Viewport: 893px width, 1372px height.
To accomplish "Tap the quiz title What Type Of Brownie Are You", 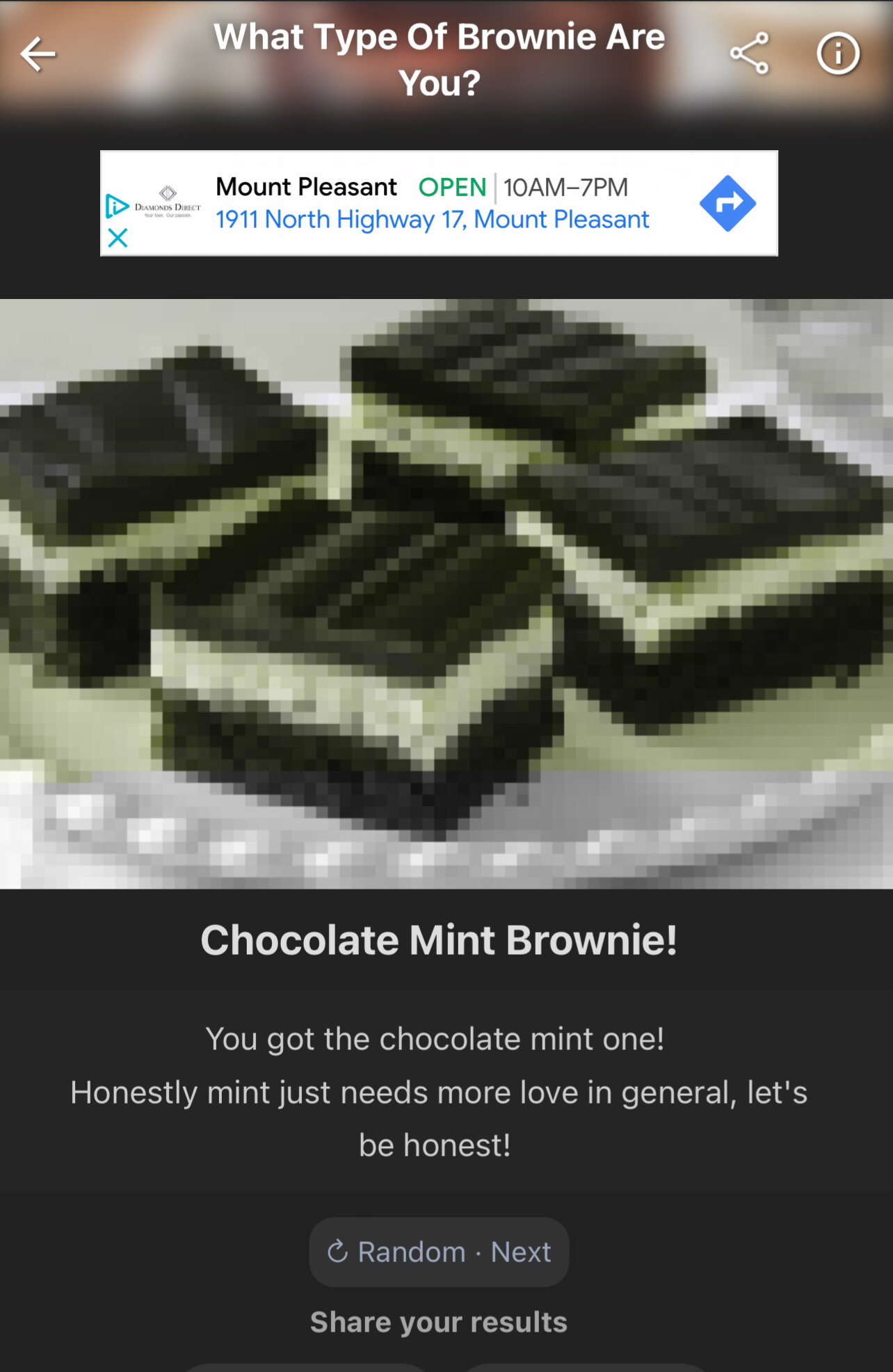I will tap(438, 59).
